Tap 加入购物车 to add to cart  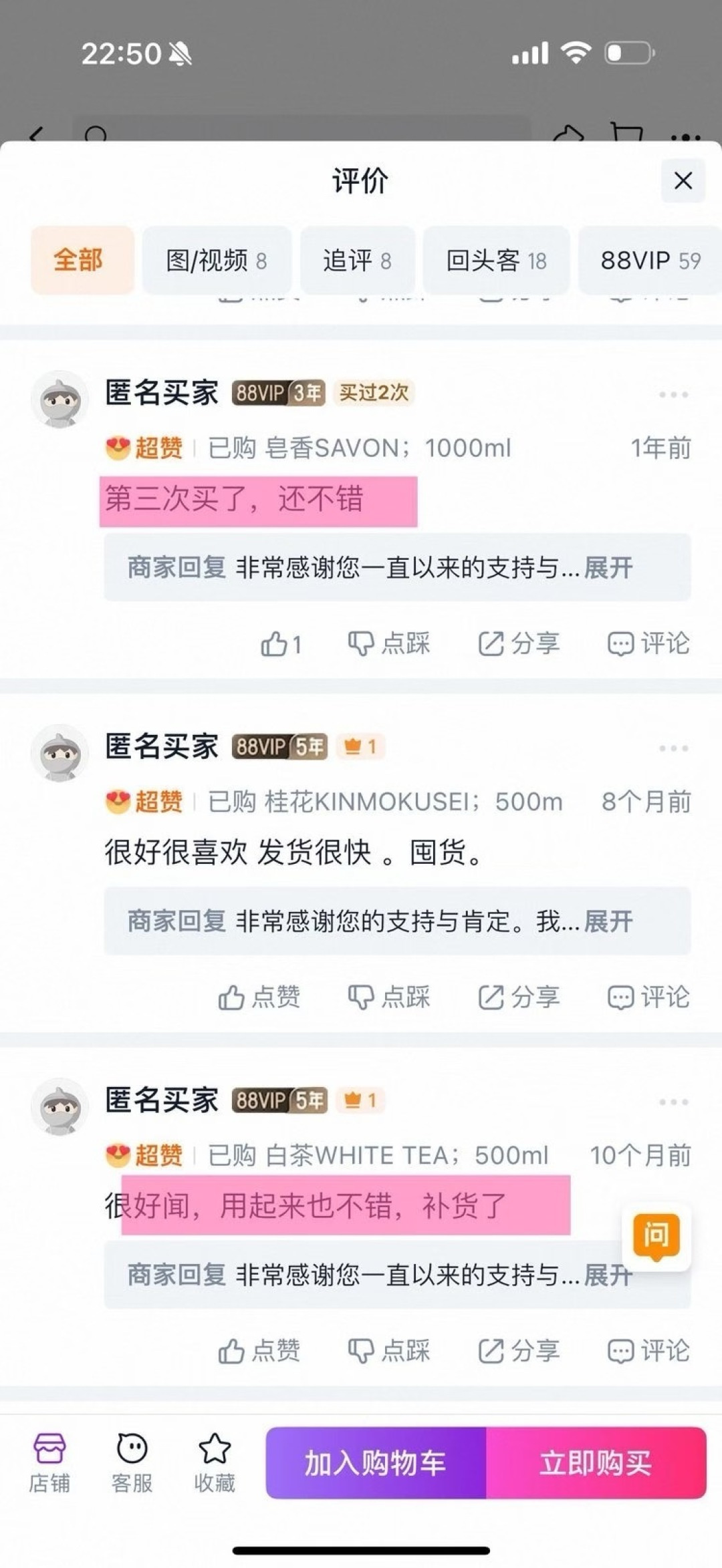click(376, 1462)
